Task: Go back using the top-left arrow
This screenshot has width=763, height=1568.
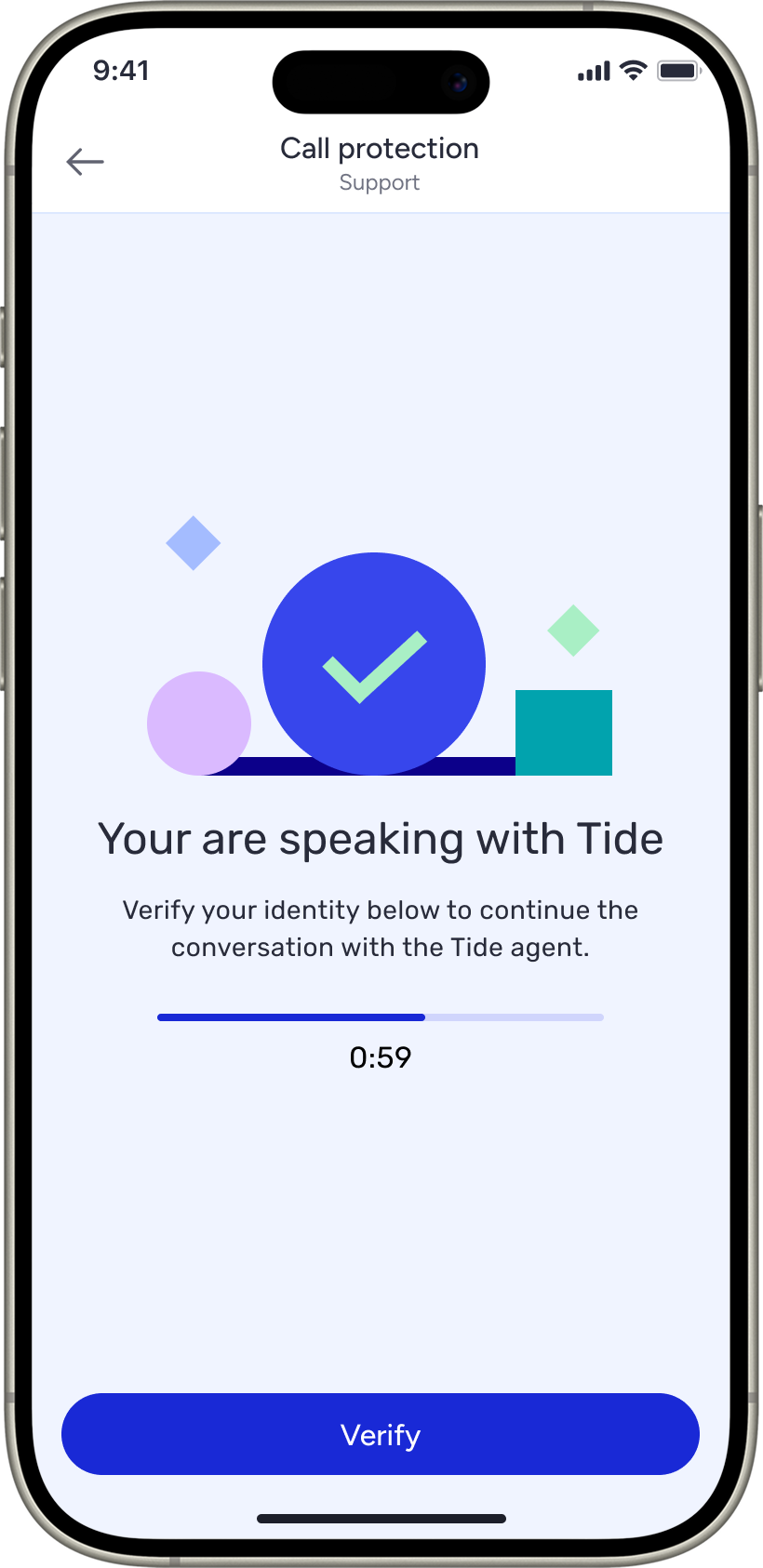Action: [85, 162]
